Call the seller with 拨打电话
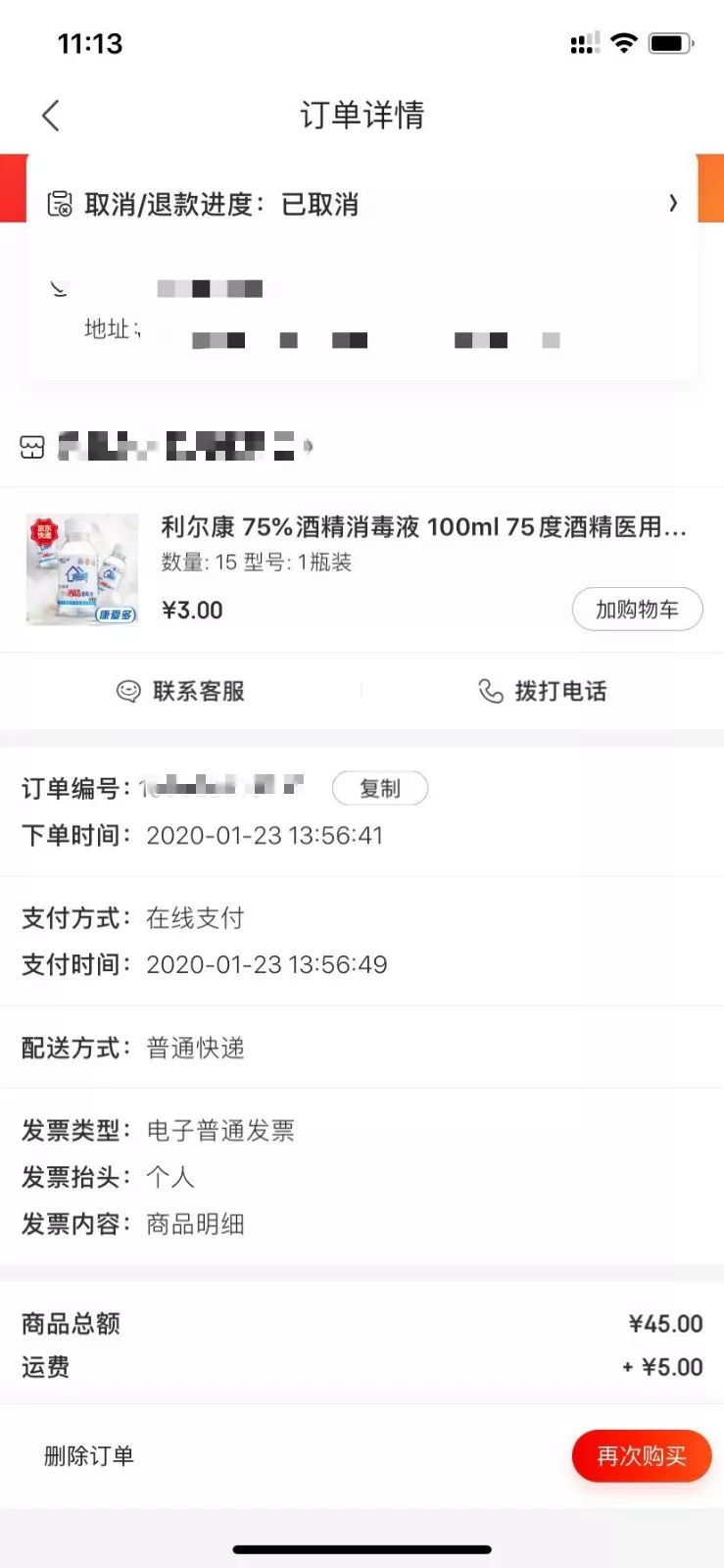 542,691
